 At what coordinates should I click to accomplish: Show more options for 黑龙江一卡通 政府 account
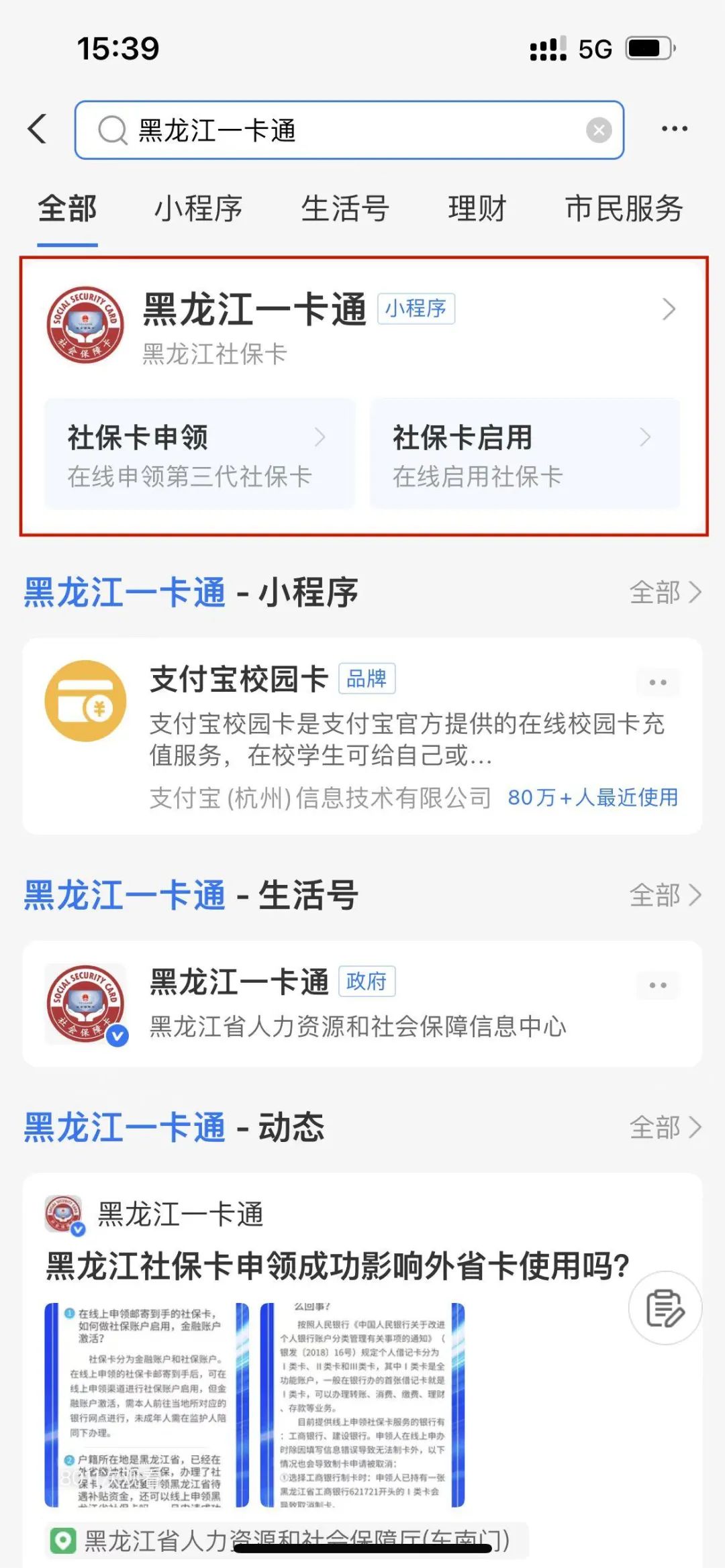[658, 985]
